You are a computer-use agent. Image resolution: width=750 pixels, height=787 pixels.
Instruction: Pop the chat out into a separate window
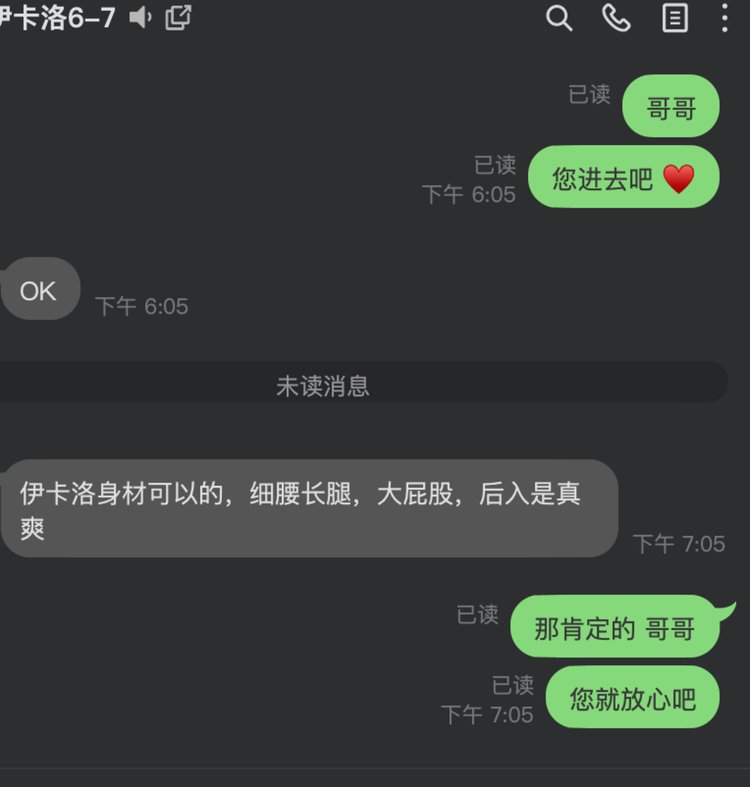(x=178, y=17)
